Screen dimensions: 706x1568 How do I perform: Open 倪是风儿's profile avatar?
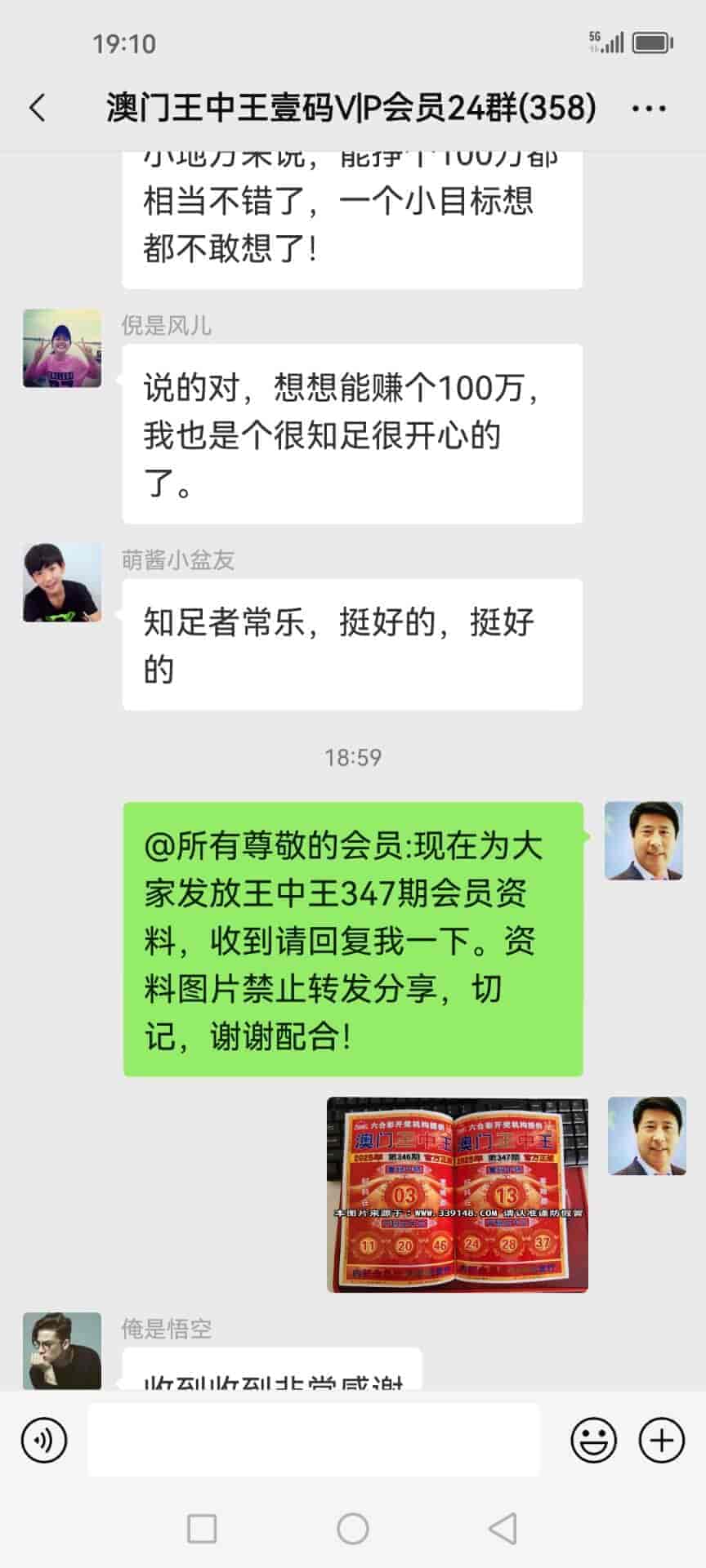62,348
